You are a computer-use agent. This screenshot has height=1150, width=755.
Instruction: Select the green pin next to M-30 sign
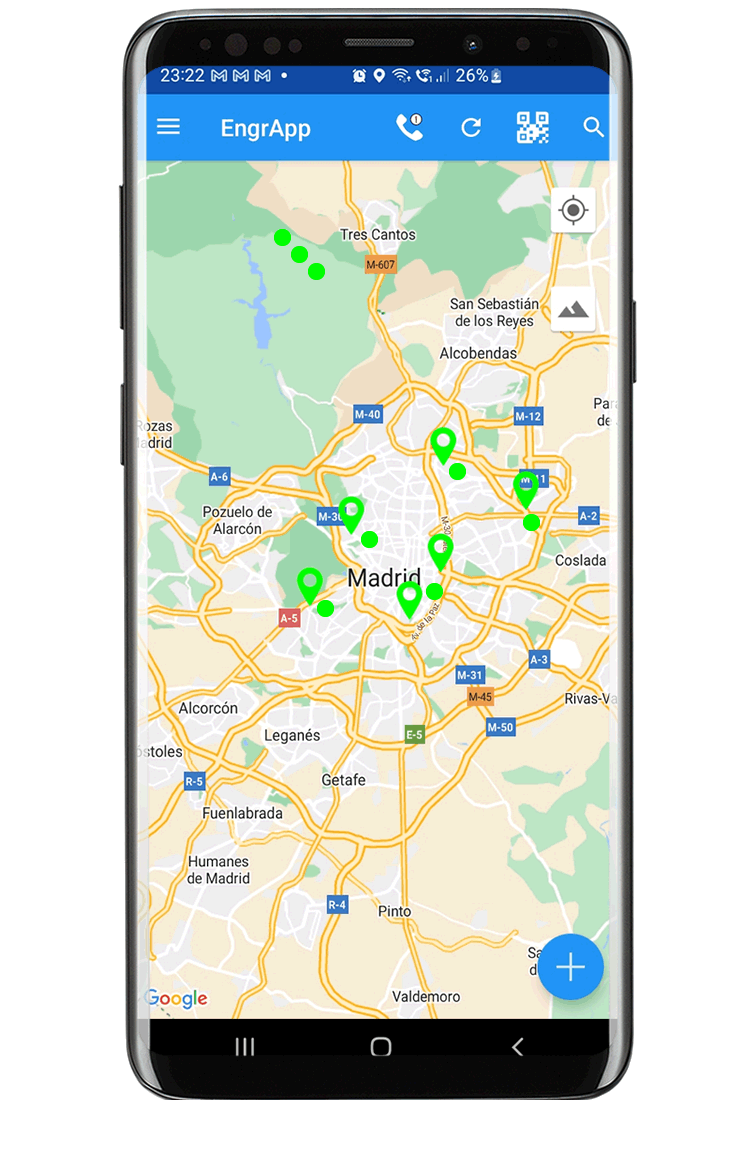pos(351,512)
